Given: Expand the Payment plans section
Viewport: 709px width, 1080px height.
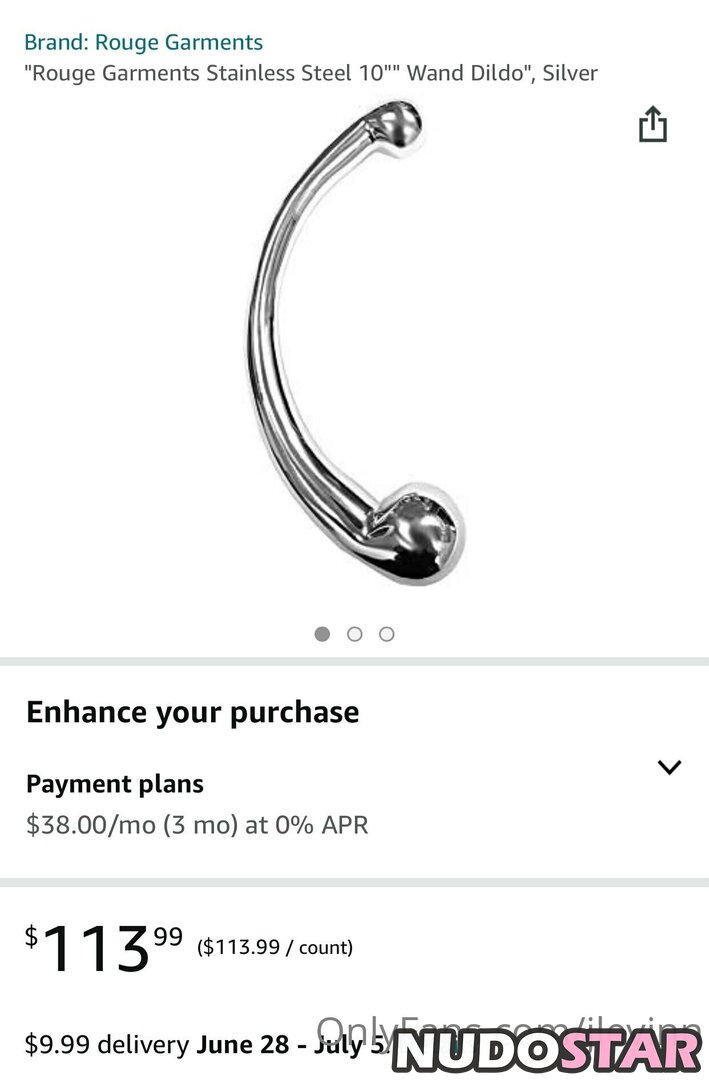Looking at the screenshot, I should click(669, 767).
